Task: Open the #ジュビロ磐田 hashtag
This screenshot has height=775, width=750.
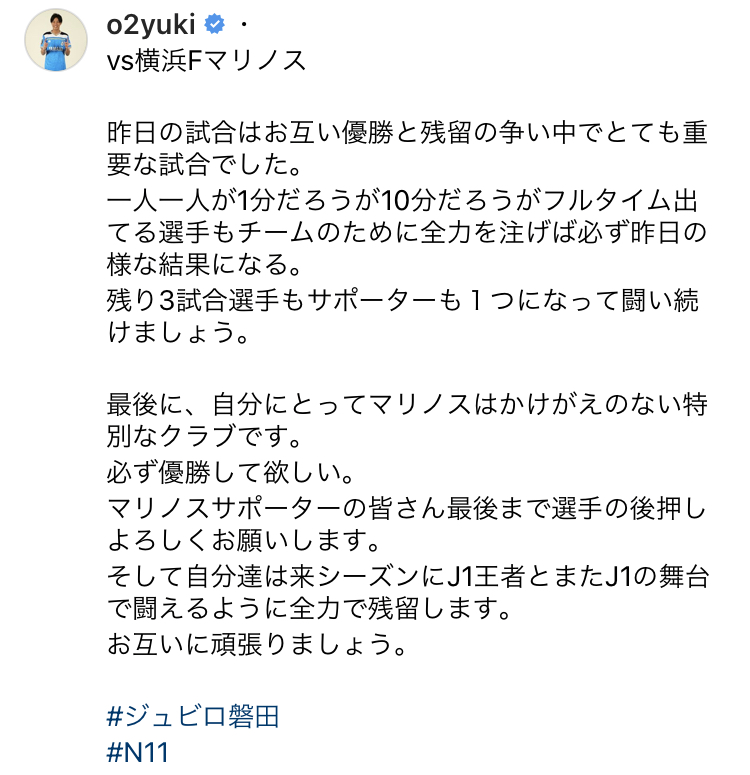Action: pos(192,715)
